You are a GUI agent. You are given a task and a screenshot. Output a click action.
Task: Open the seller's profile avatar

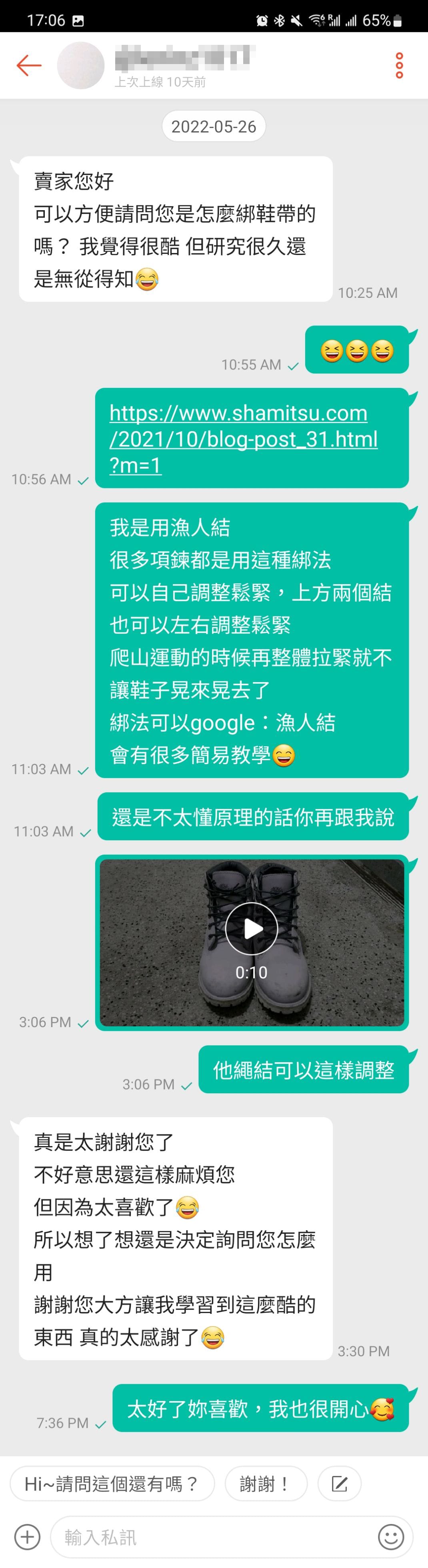click(80, 65)
